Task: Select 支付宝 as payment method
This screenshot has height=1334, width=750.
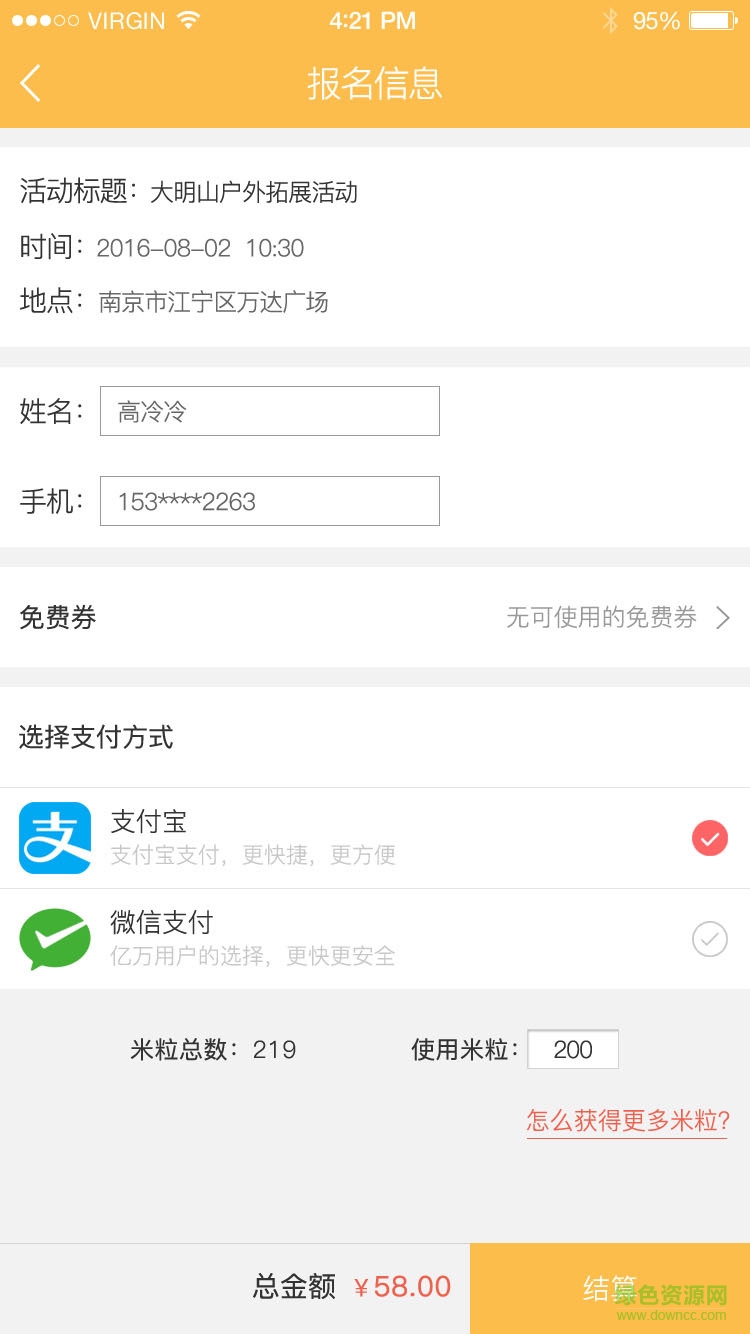Action: (300, 838)
